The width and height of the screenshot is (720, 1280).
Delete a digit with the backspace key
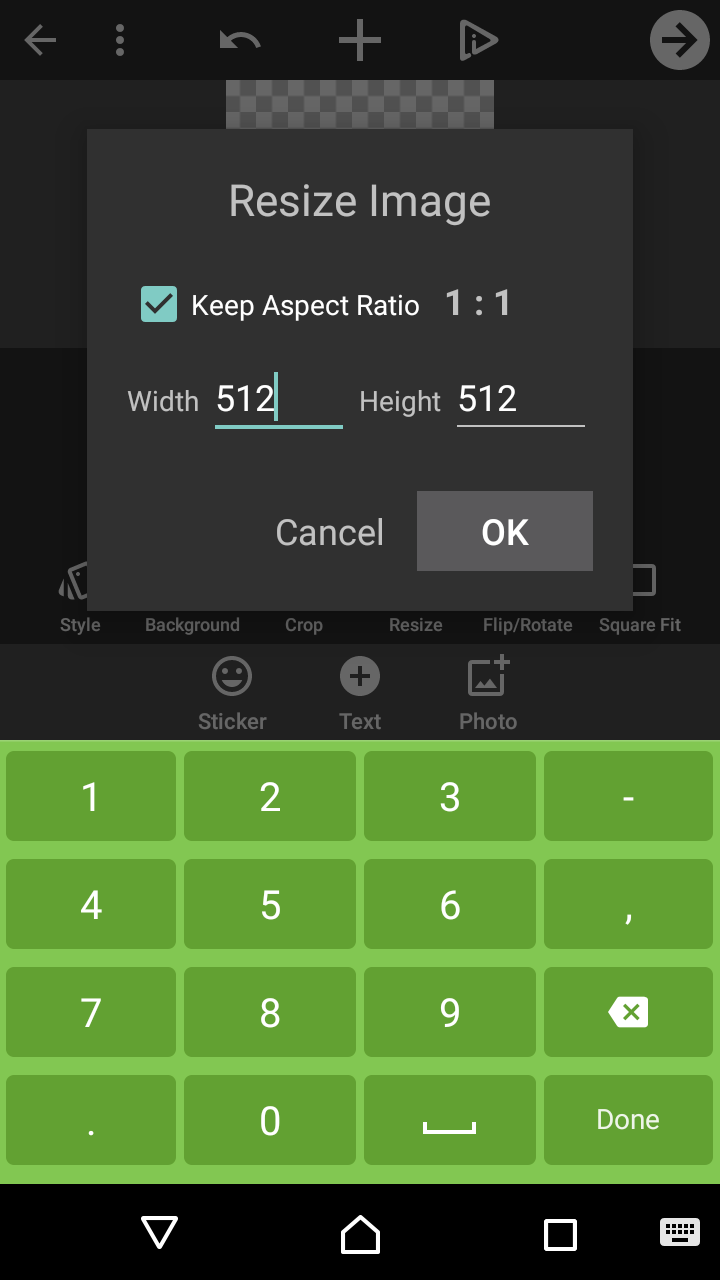click(x=628, y=1012)
